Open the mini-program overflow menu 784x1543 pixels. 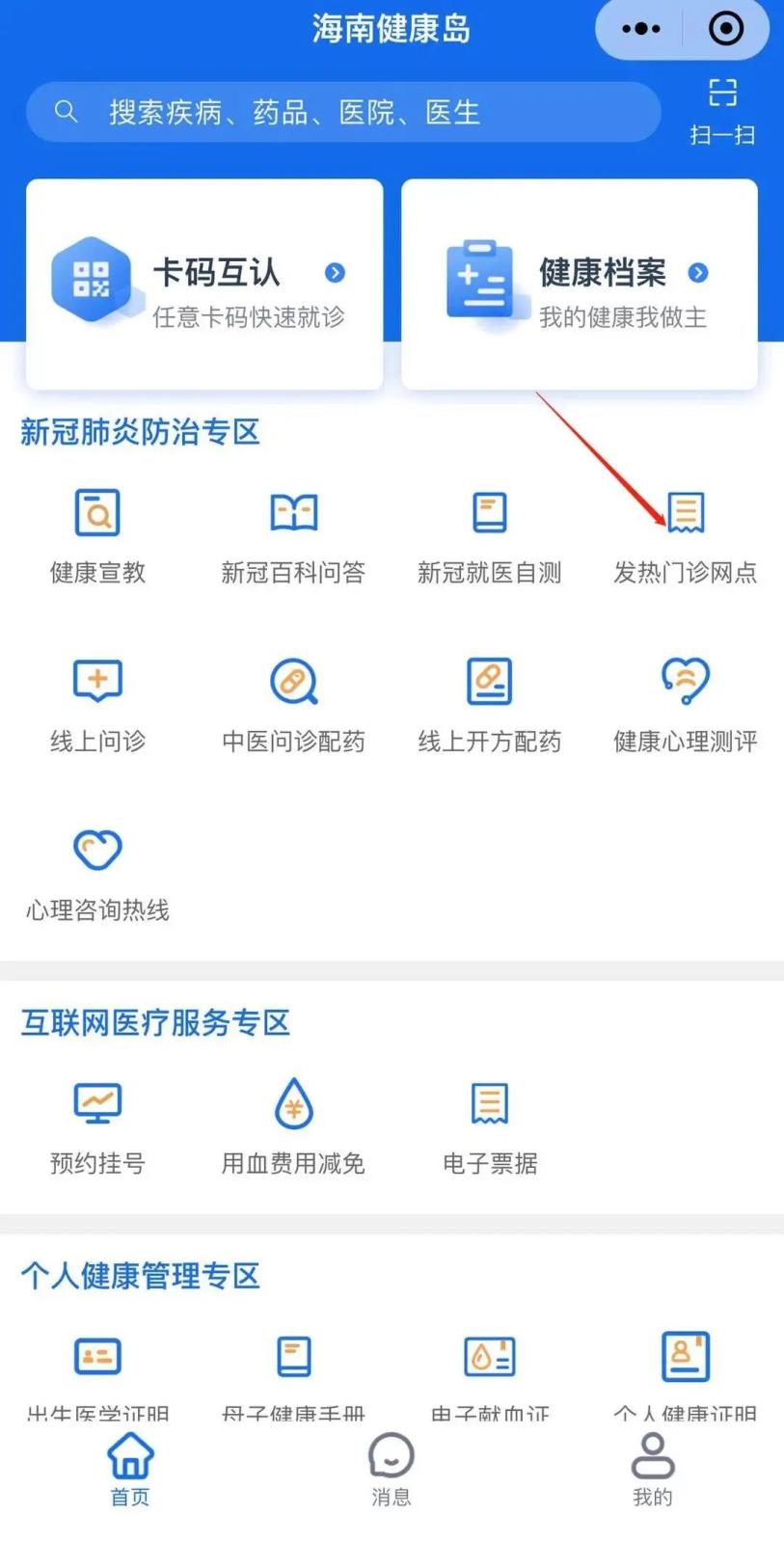pos(641,29)
